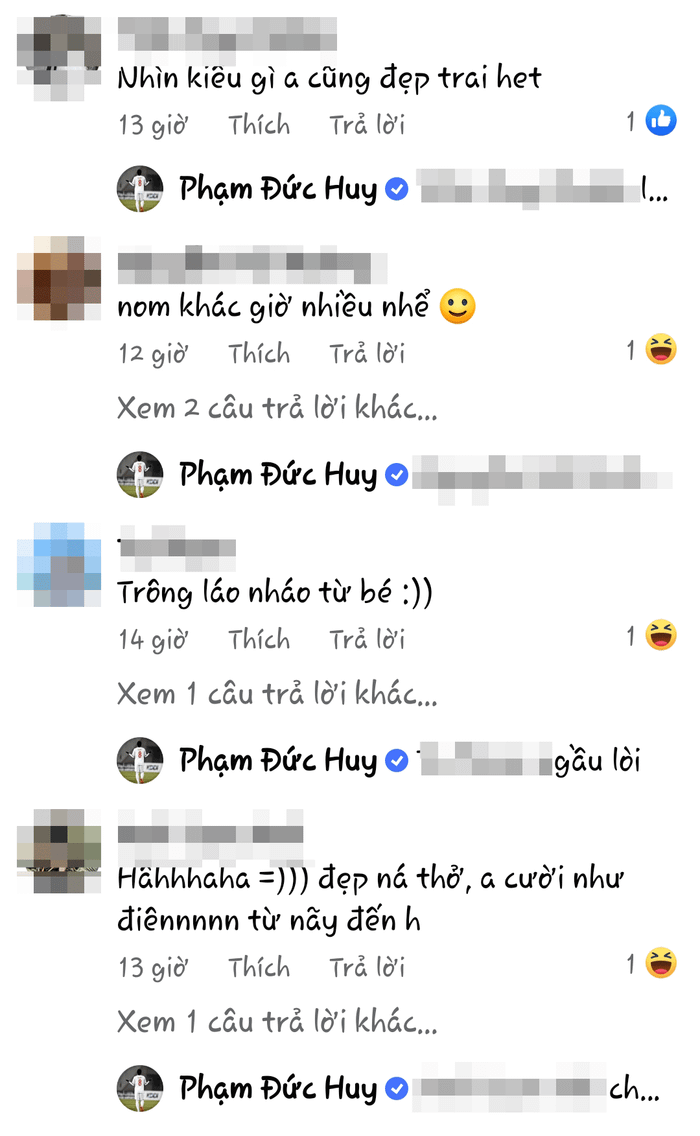Expand 'Xem 2 câu trả lời khác...'
Screen dimensions: 700x1136
click(x=277, y=408)
